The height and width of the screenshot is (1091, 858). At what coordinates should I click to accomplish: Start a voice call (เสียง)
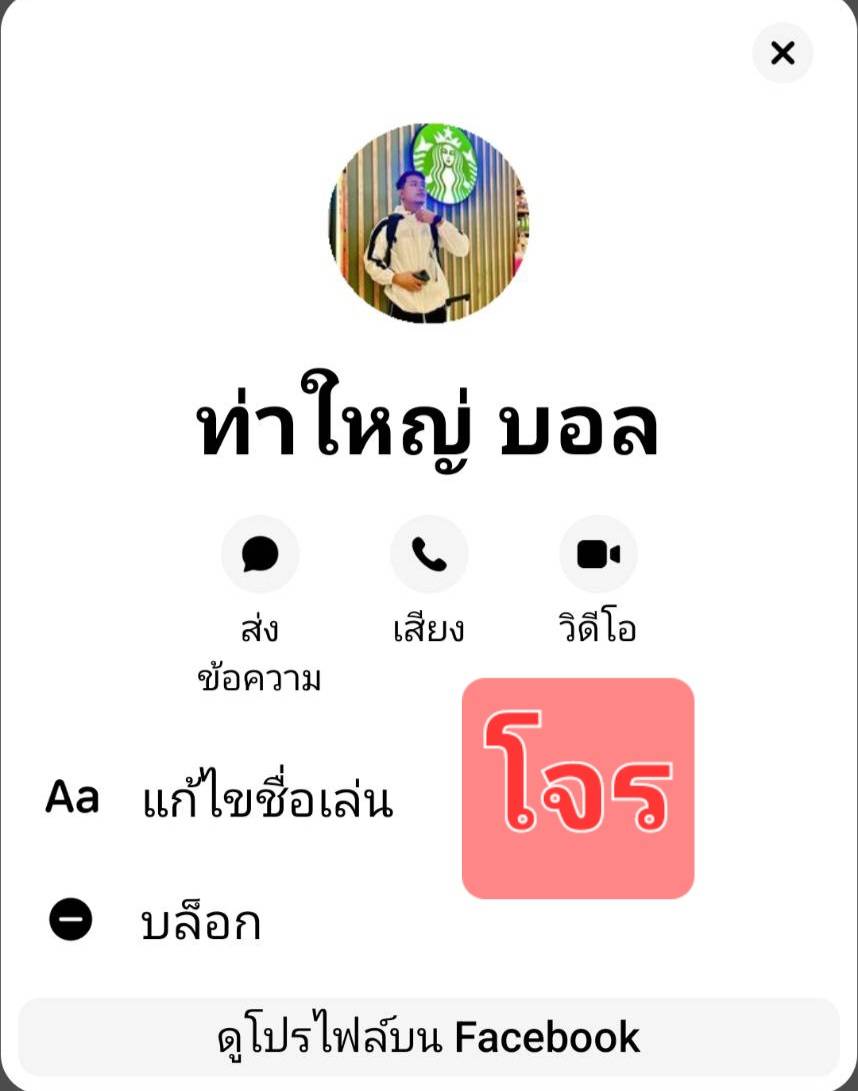coord(429,554)
